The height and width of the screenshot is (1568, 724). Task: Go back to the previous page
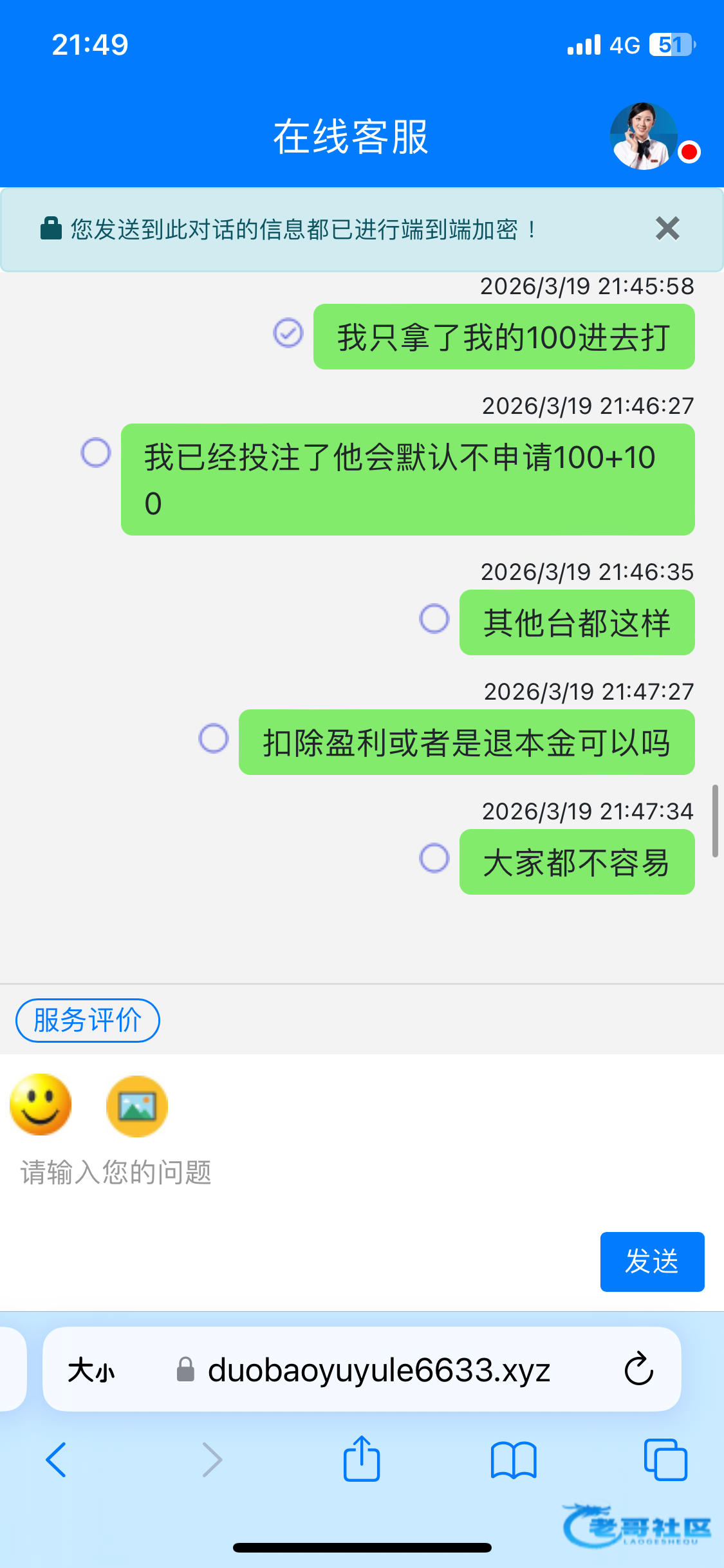[x=56, y=1459]
